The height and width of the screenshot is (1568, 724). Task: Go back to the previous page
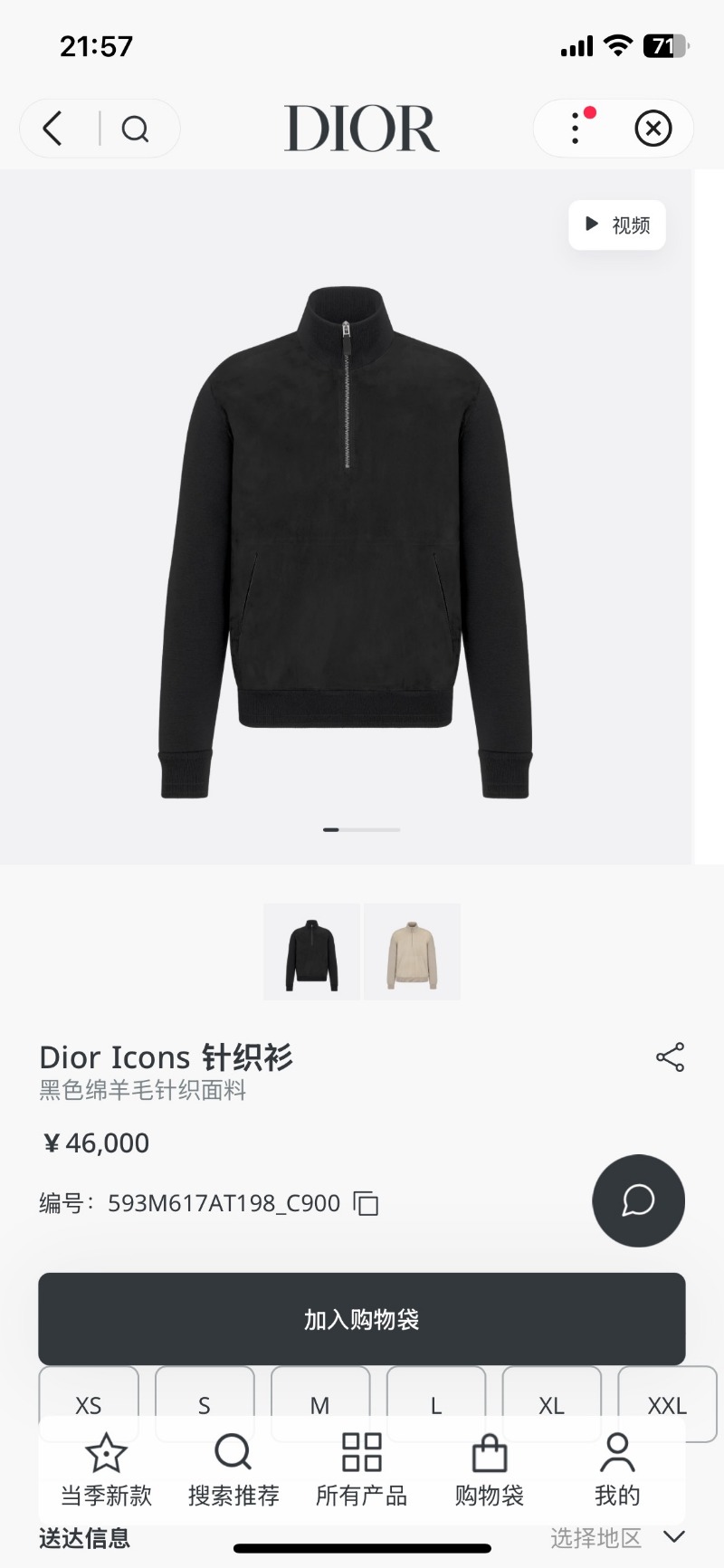point(53,129)
